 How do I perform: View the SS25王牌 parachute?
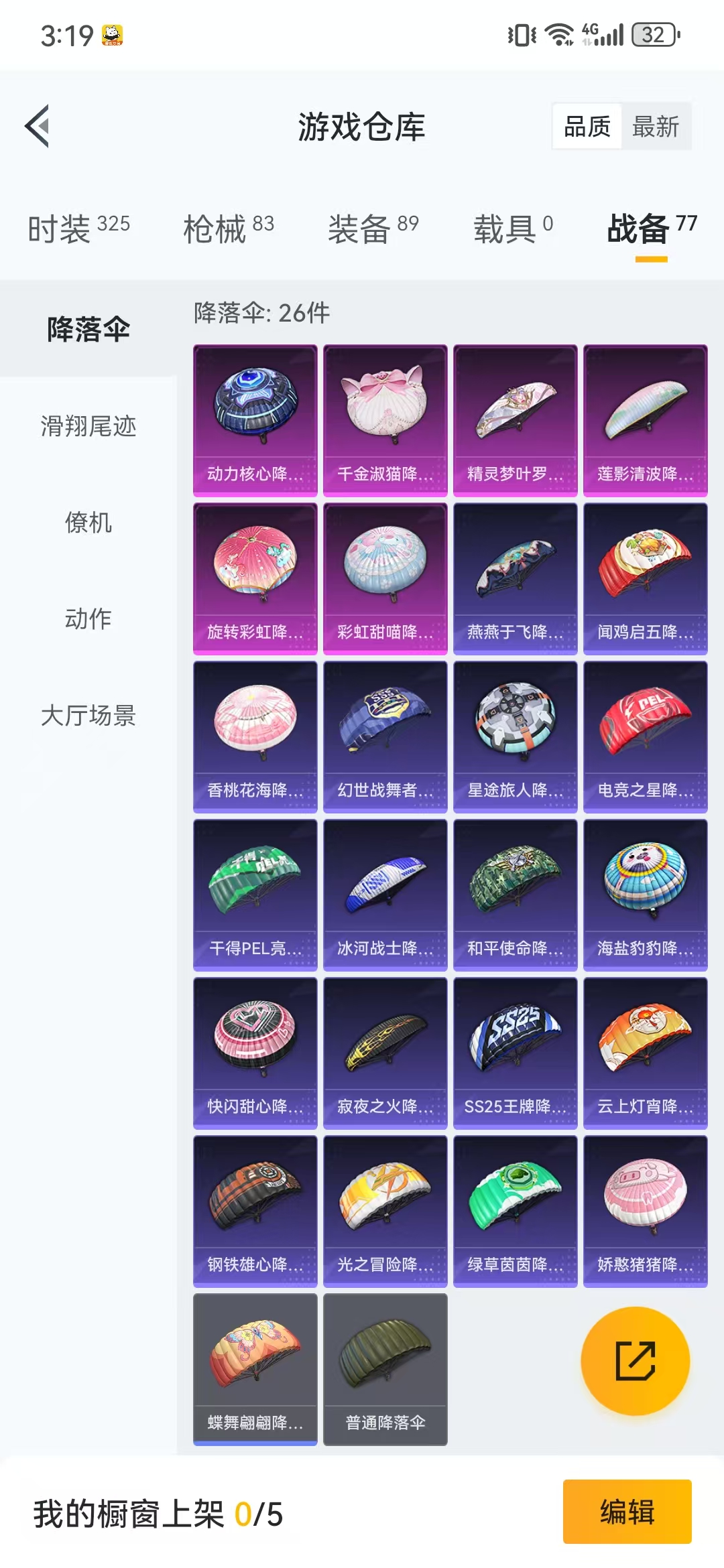(x=516, y=1053)
